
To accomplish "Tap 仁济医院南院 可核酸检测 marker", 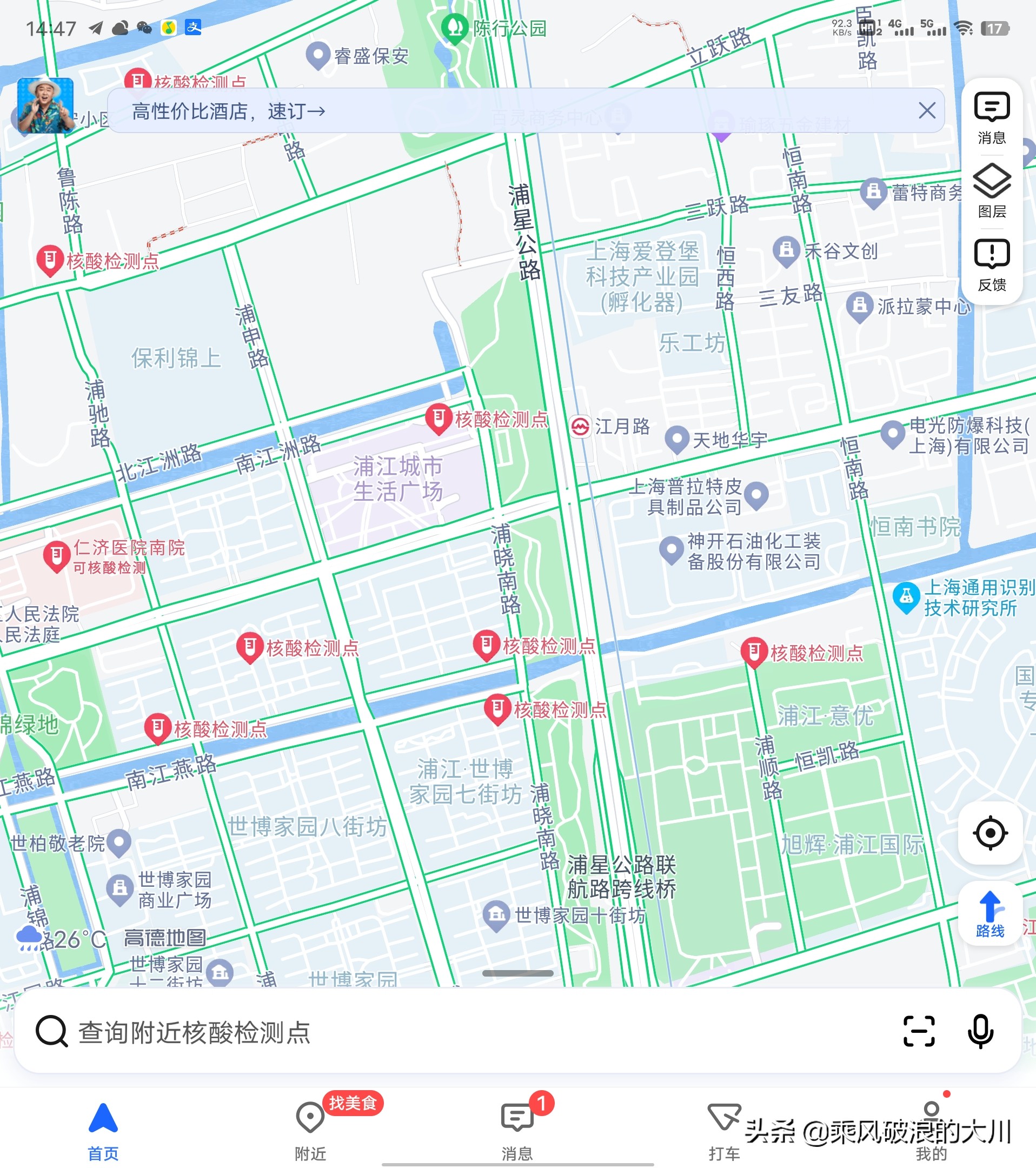I will pos(56,555).
